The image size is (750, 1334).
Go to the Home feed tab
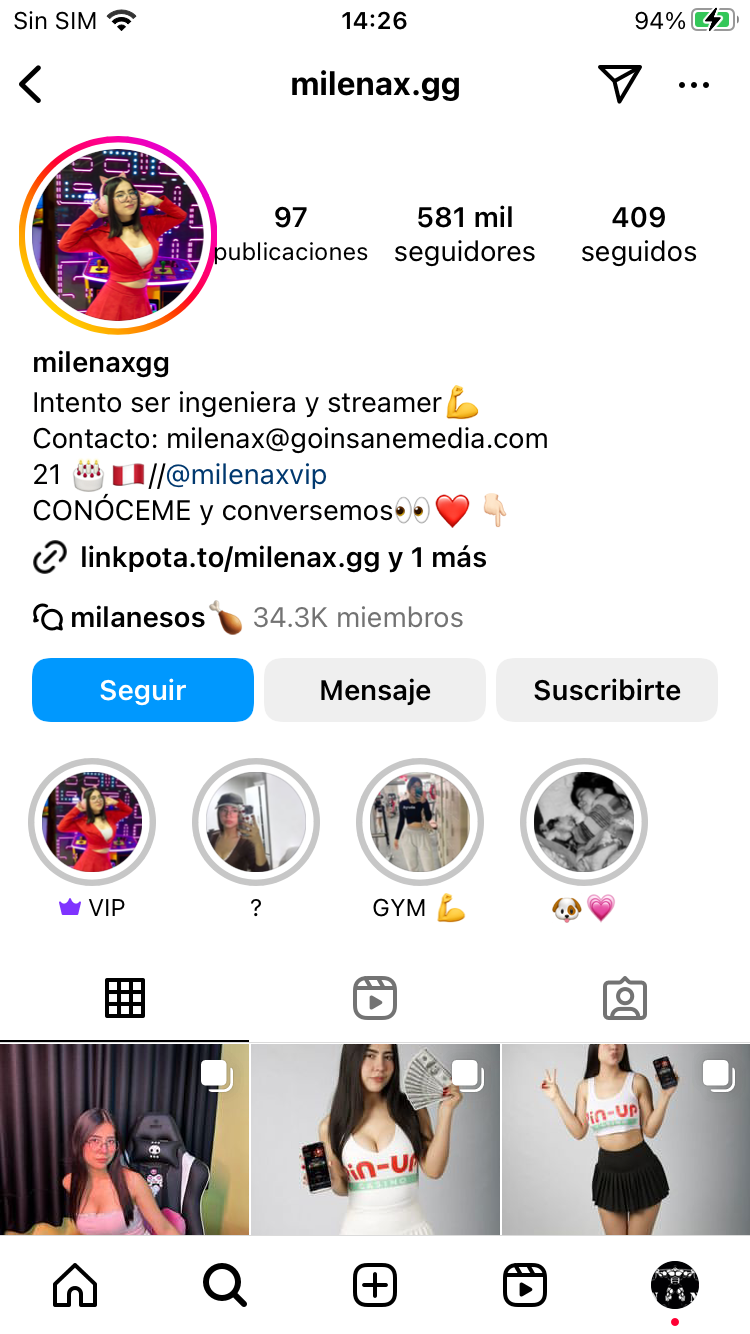coord(75,1285)
